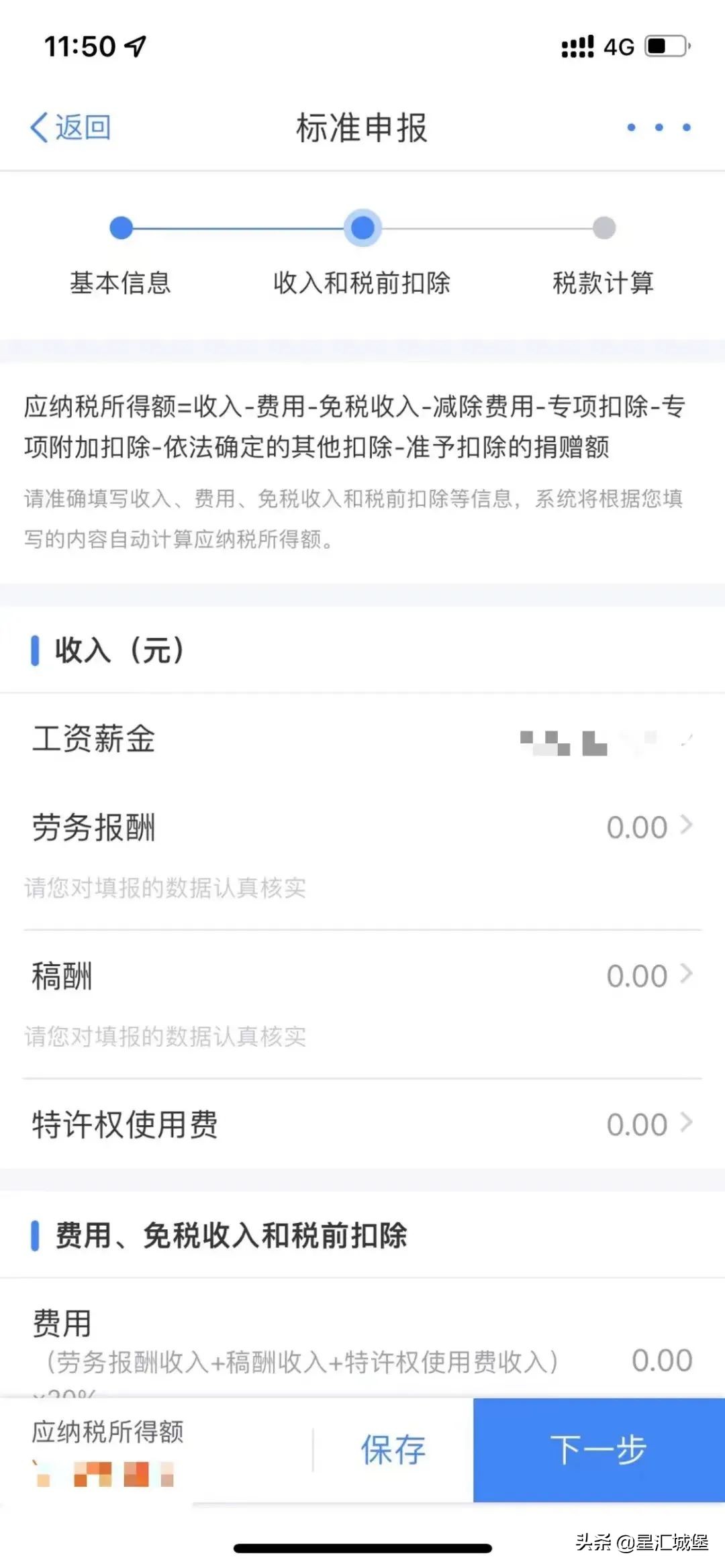Viewport: 725px width, 1568px height.
Task: Open the three-dot more options menu
Action: [659, 126]
